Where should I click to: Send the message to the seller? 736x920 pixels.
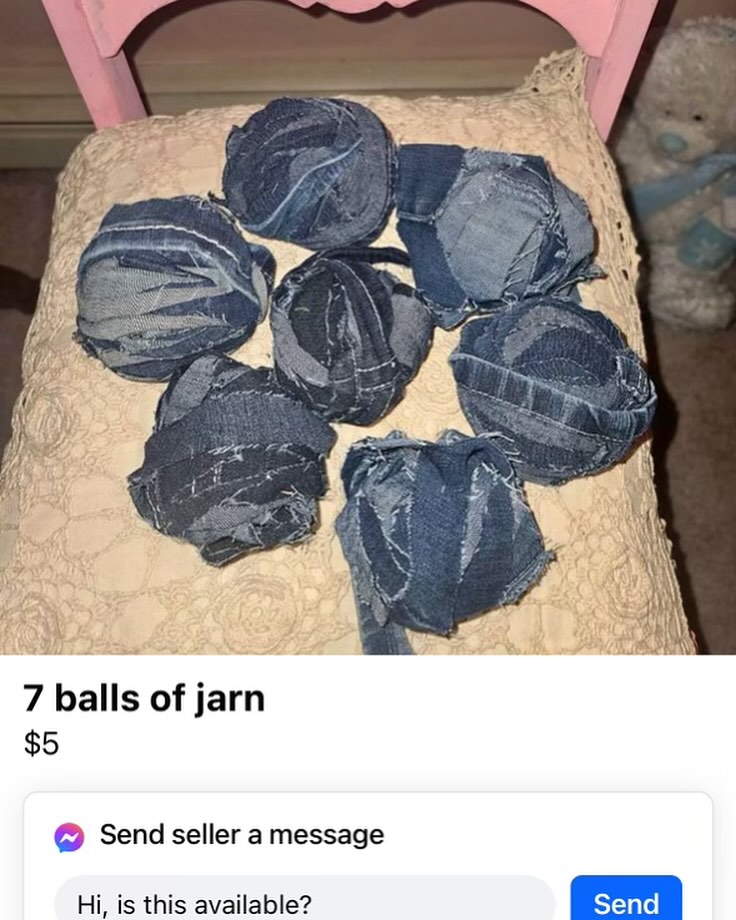626,901
